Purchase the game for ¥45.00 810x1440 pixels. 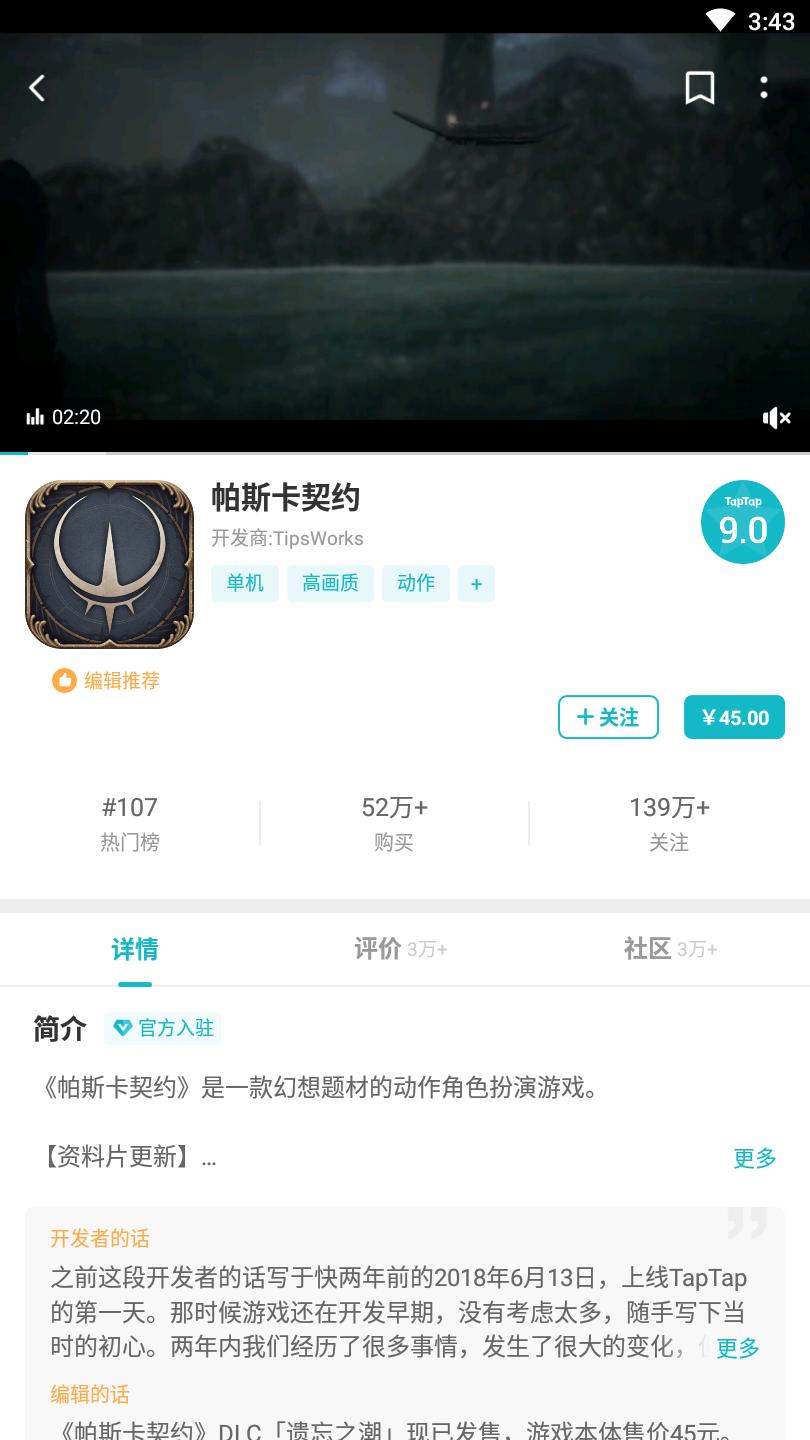click(734, 717)
